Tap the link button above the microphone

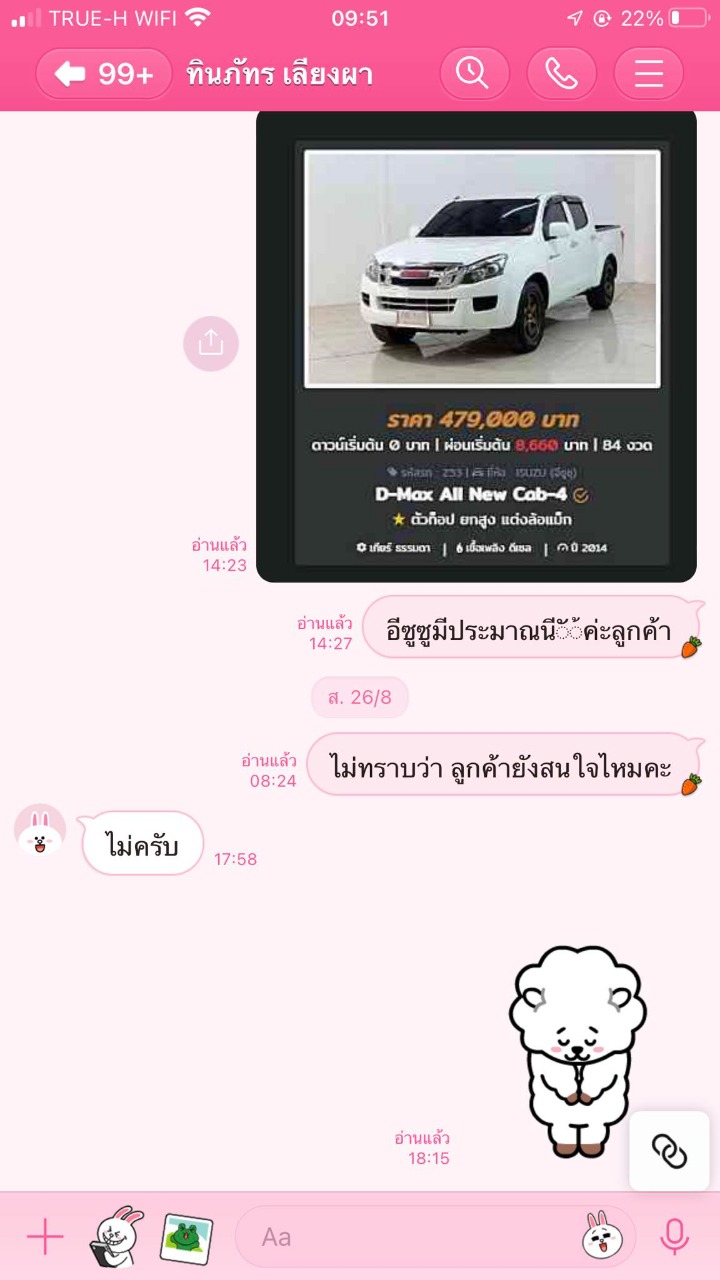pyautogui.click(x=669, y=1151)
